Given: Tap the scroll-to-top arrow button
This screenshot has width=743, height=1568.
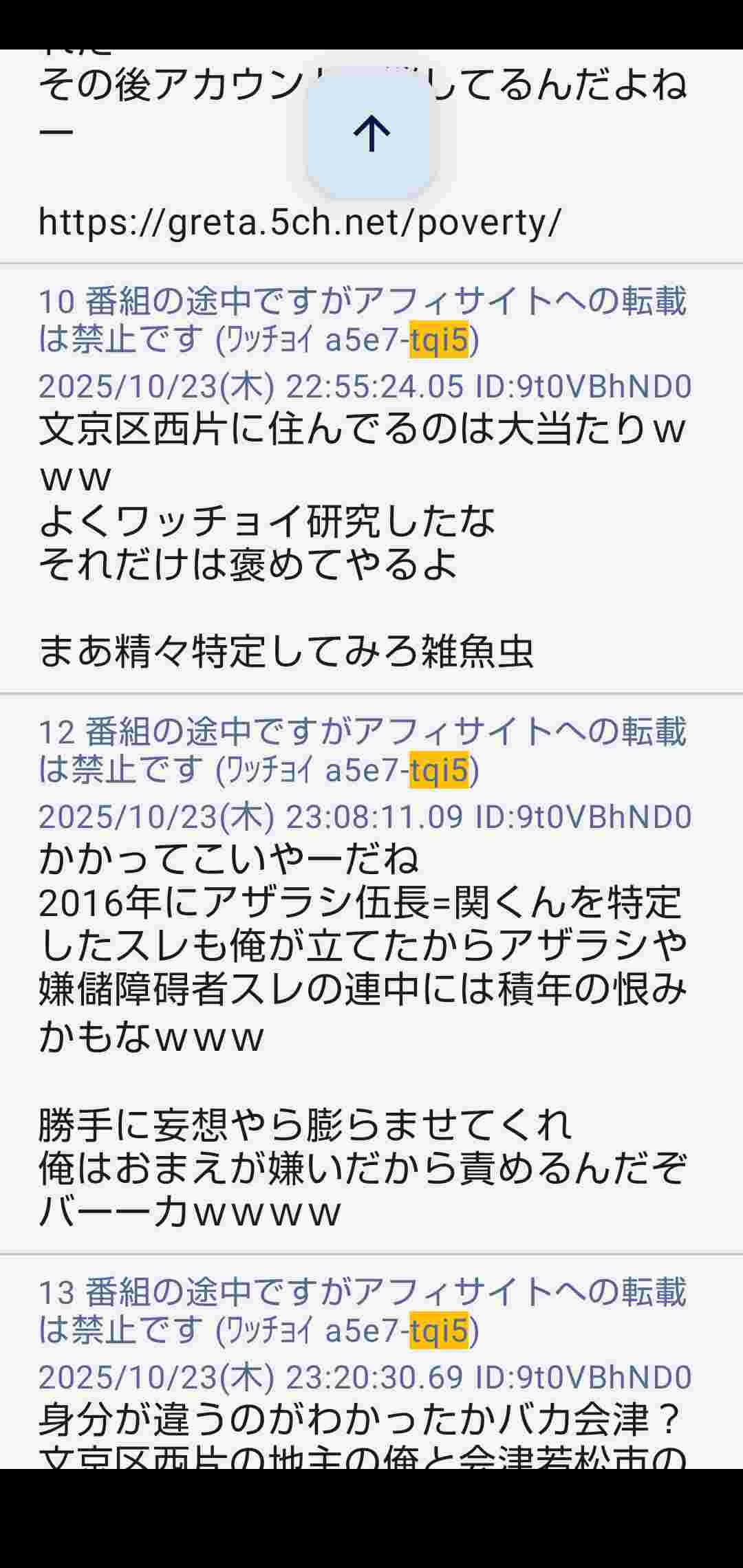Looking at the screenshot, I should click(371, 133).
